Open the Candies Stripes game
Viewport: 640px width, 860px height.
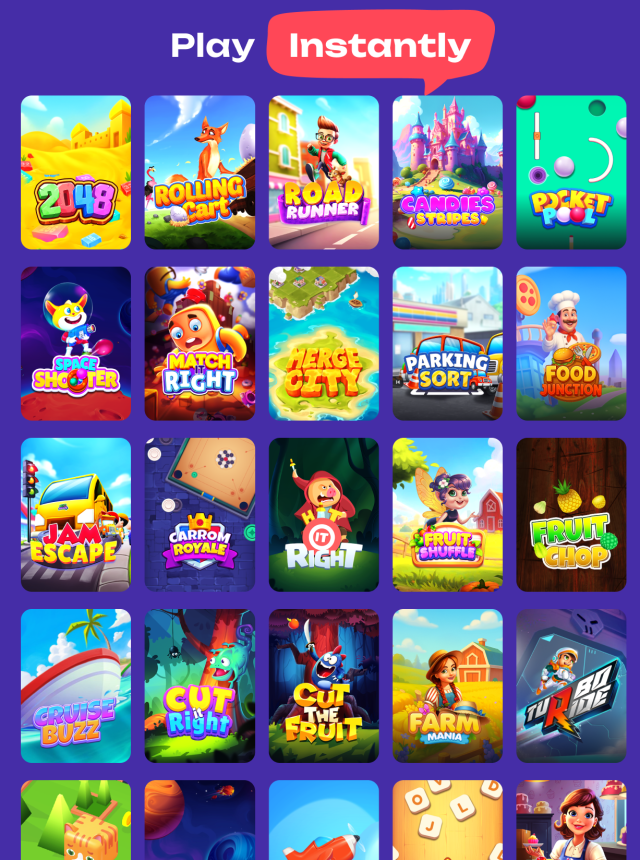coord(448,172)
